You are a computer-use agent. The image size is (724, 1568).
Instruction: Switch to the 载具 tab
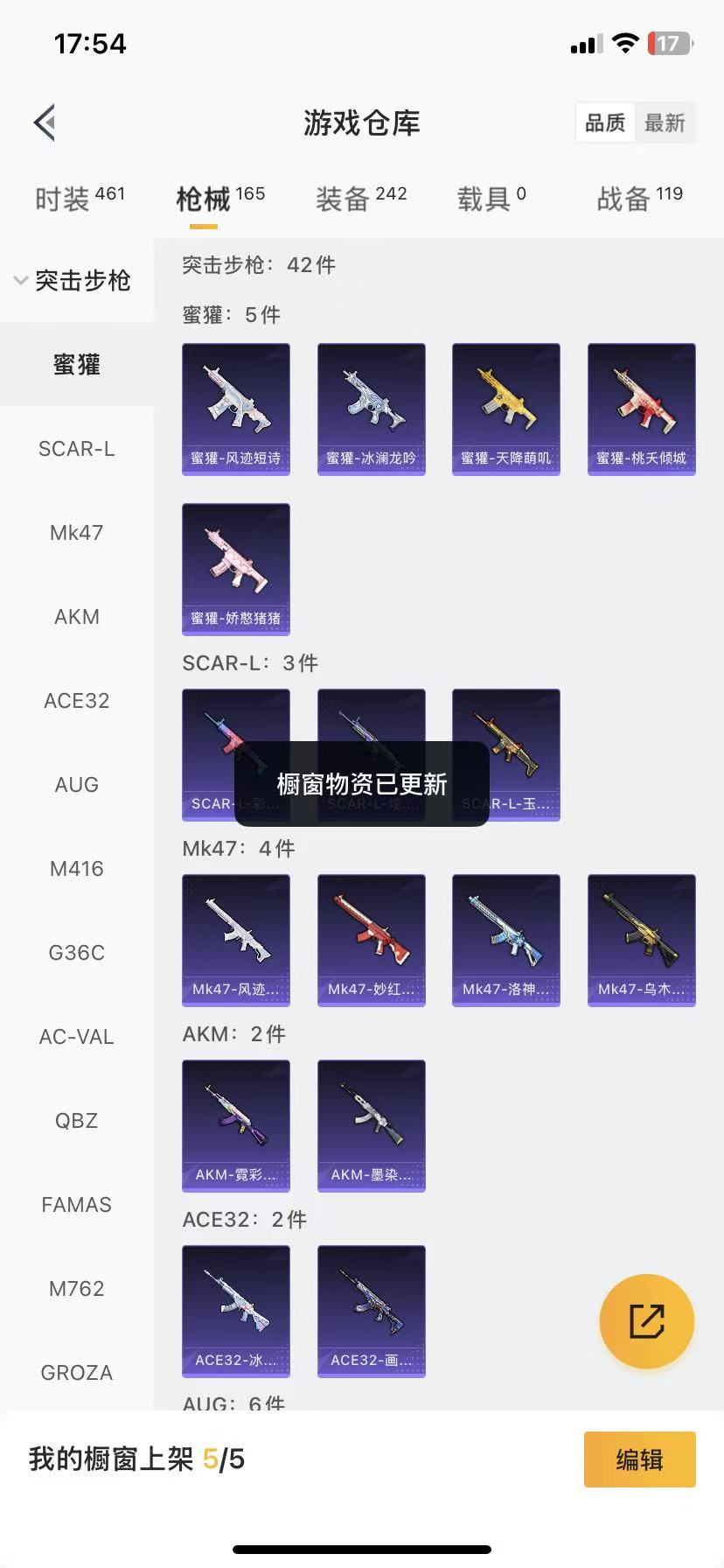(491, 199)
